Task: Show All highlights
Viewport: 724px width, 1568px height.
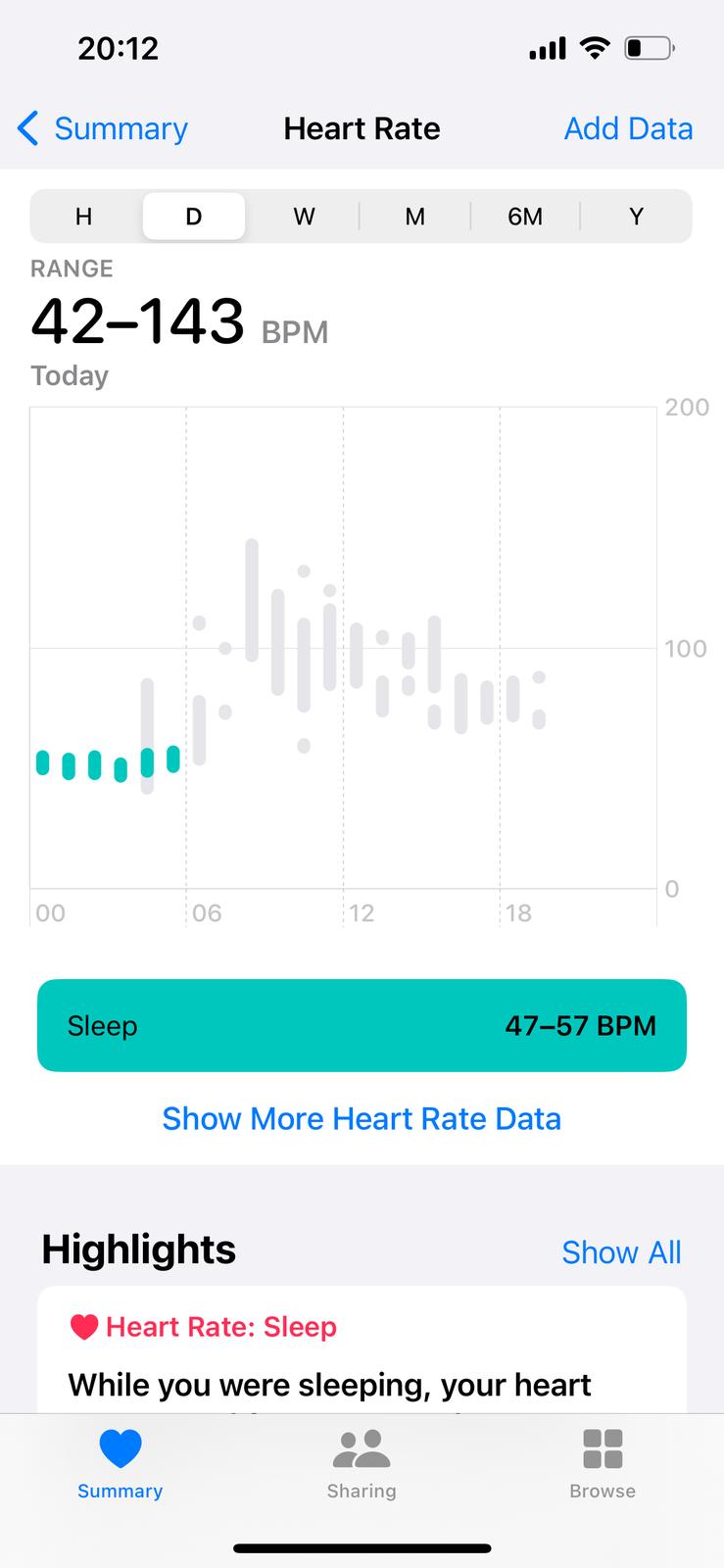Action: (621, 1251)
